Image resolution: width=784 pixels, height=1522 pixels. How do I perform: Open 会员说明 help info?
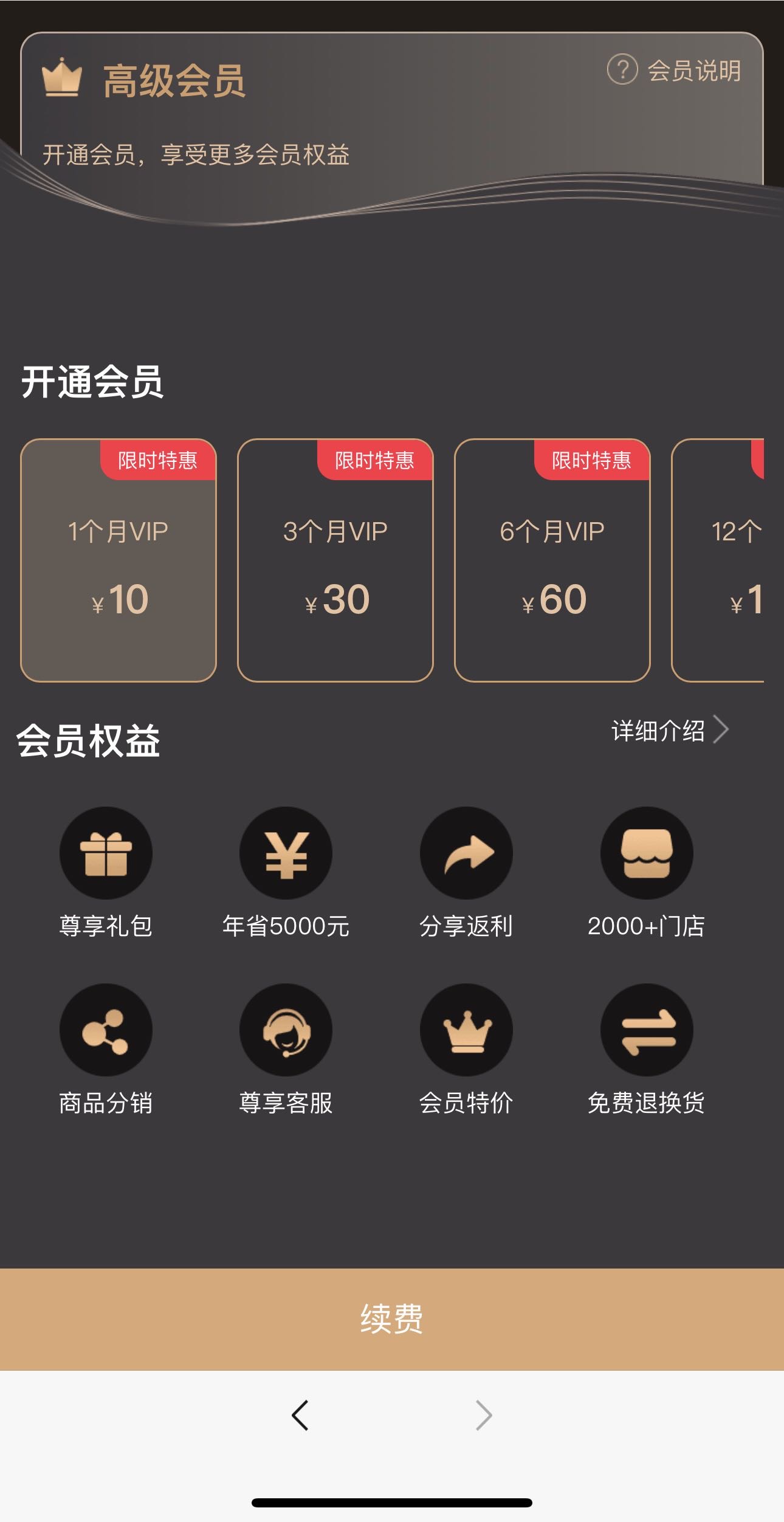click(675, 71)
